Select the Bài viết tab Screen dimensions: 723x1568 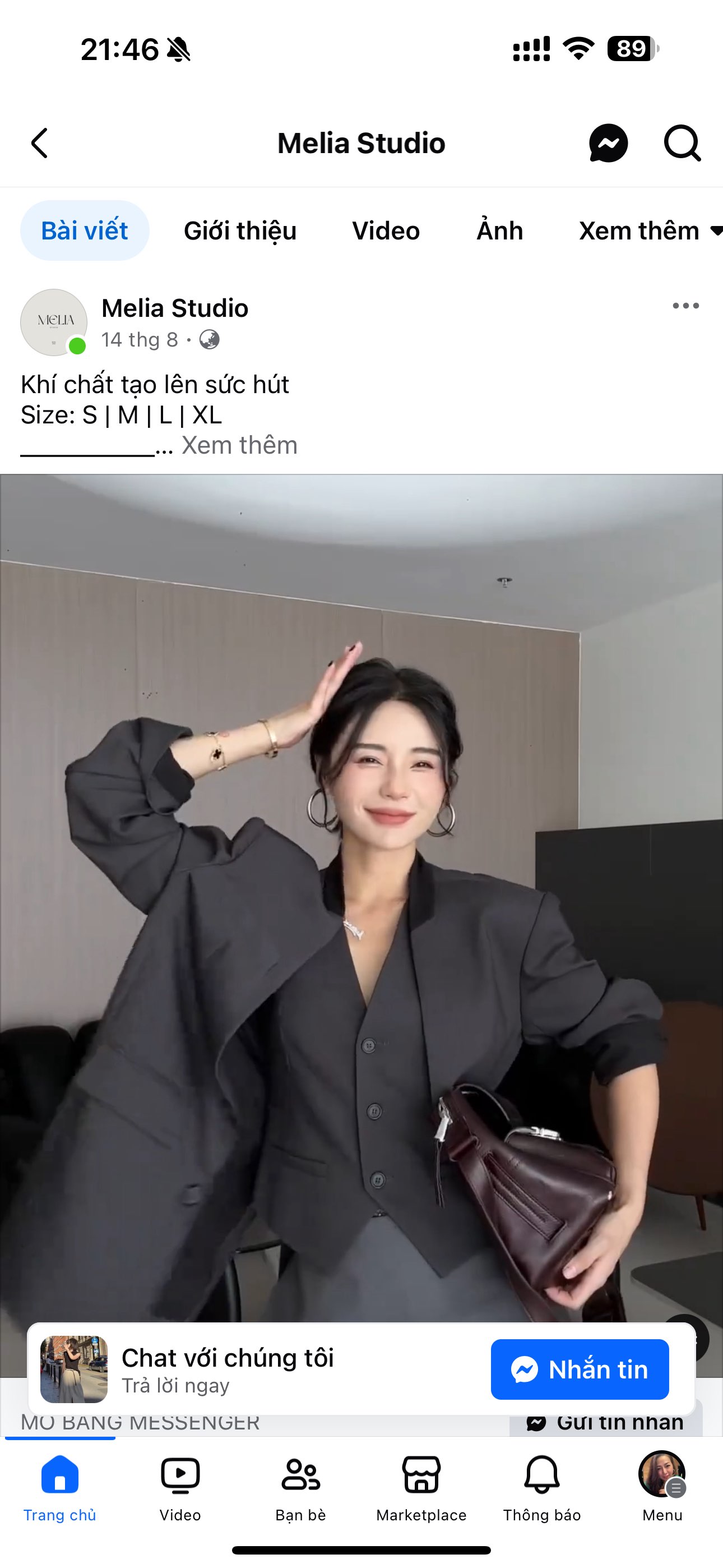[x=85, y=230]
